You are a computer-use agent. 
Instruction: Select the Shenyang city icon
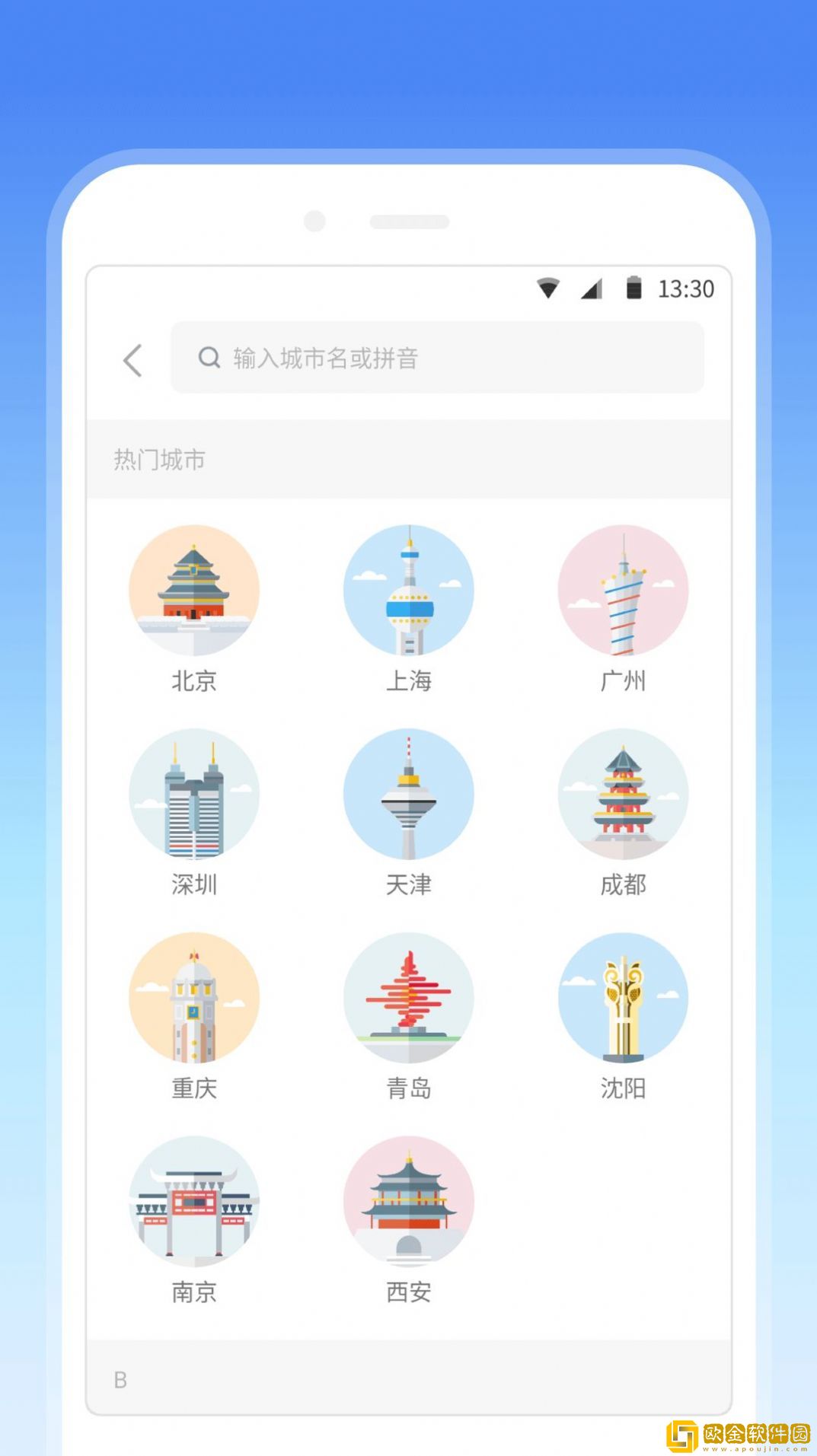[624, 997]
